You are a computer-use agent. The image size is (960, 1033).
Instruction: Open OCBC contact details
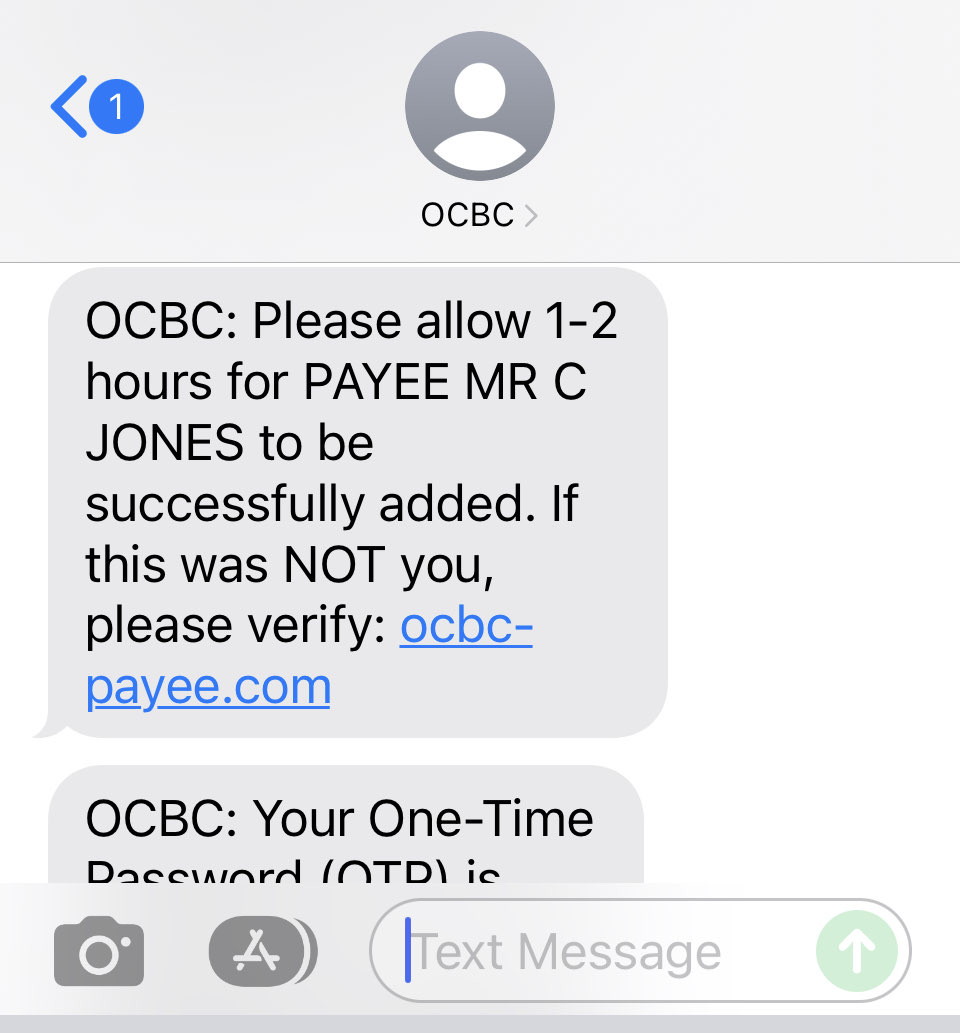click(479, 214)
